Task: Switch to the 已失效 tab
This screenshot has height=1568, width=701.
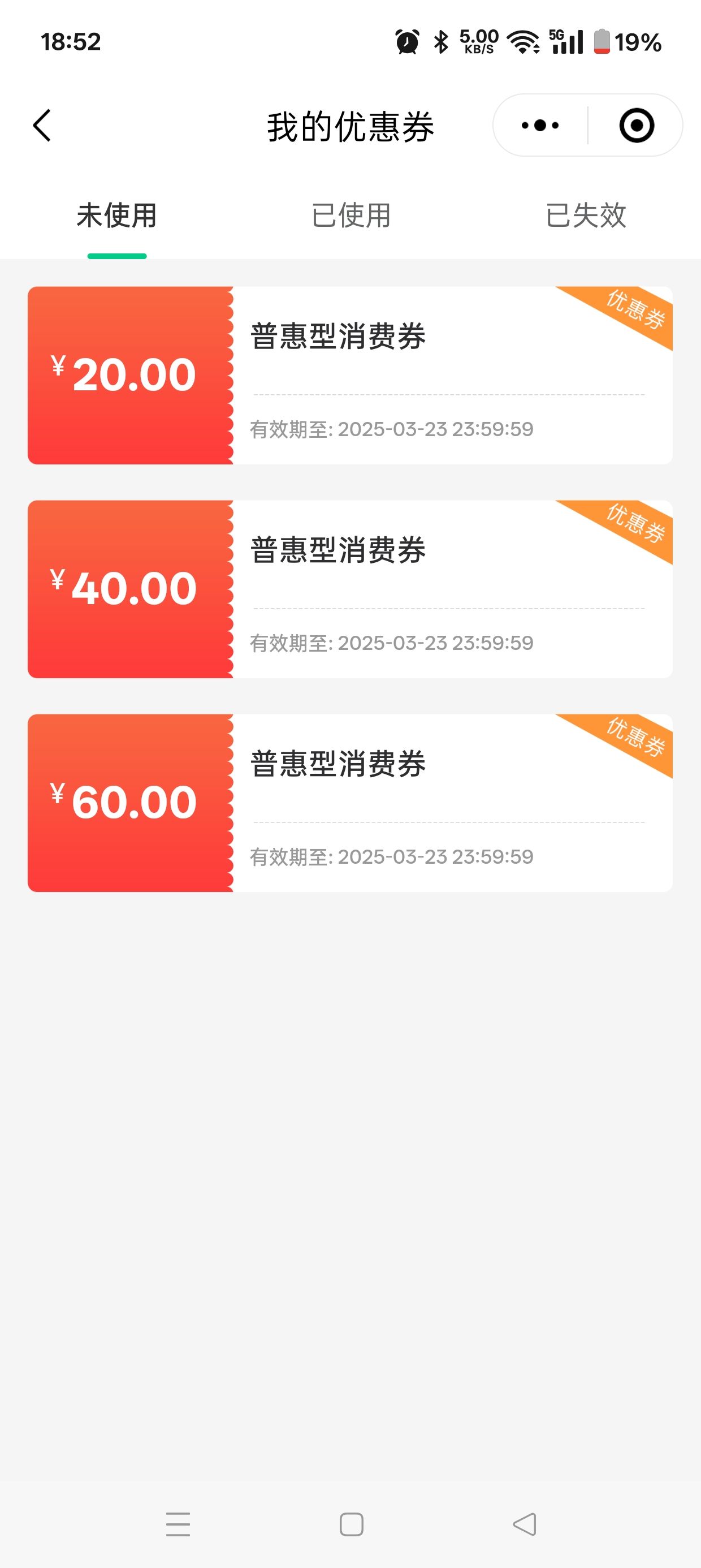Action: 585,216
